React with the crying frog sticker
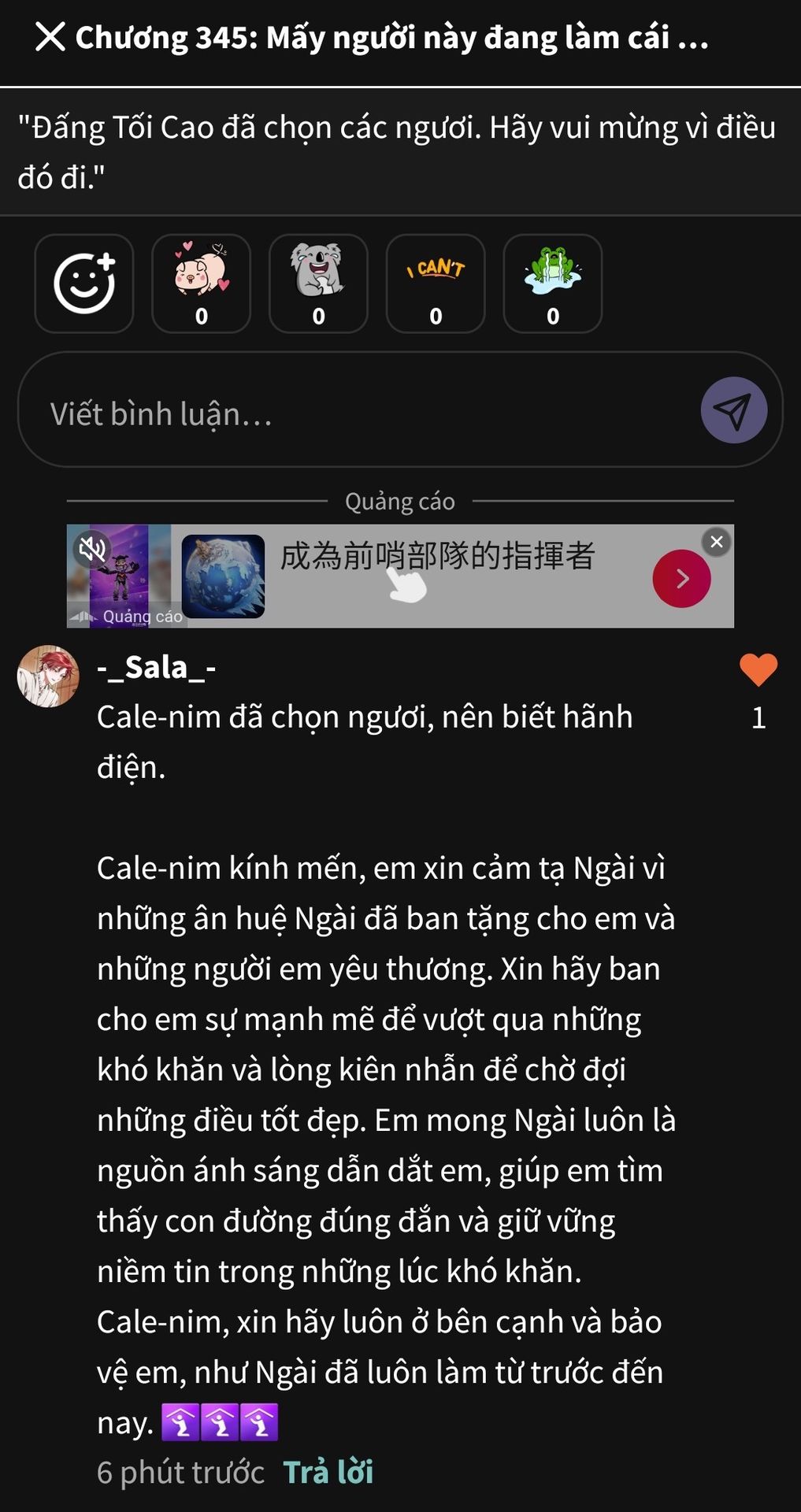 553,283
